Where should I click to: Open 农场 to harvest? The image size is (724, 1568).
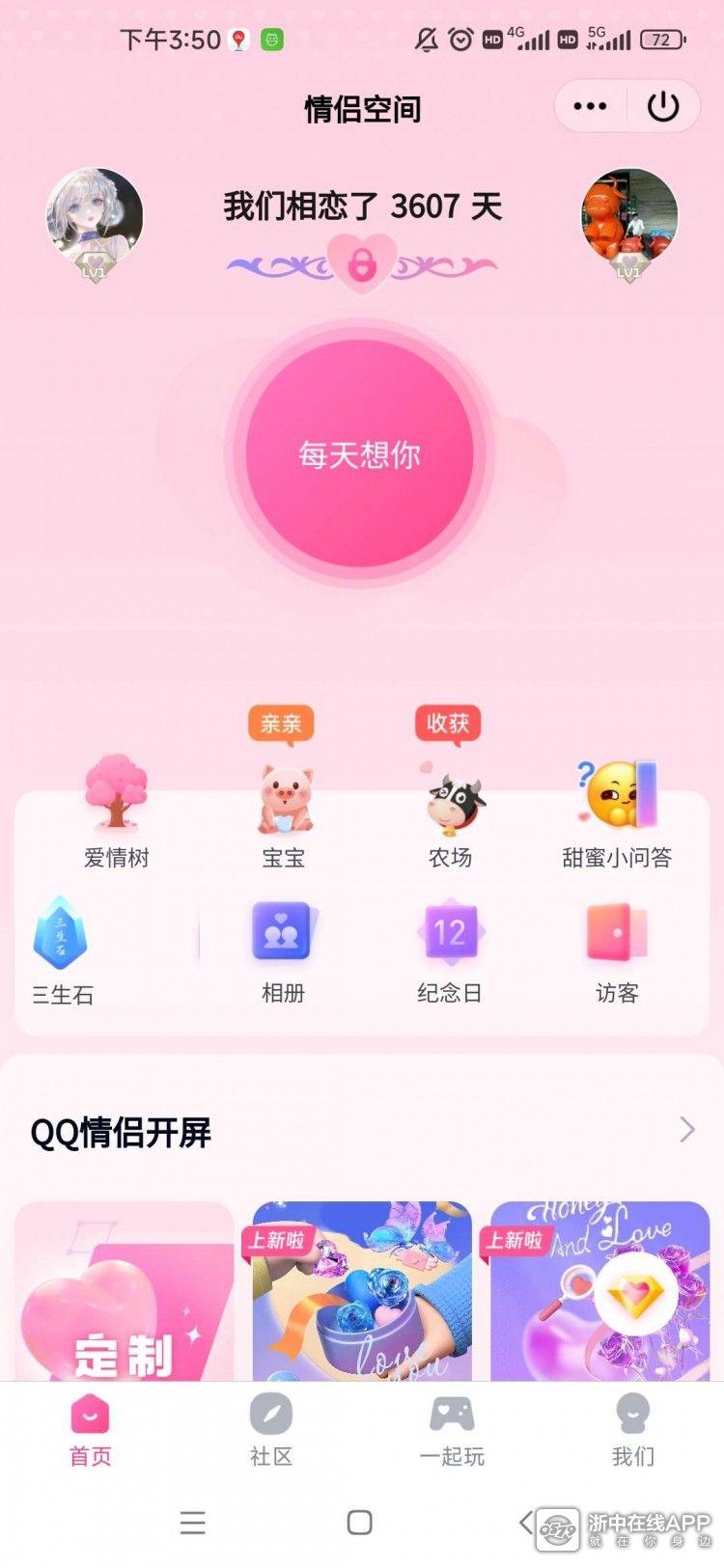450,811
